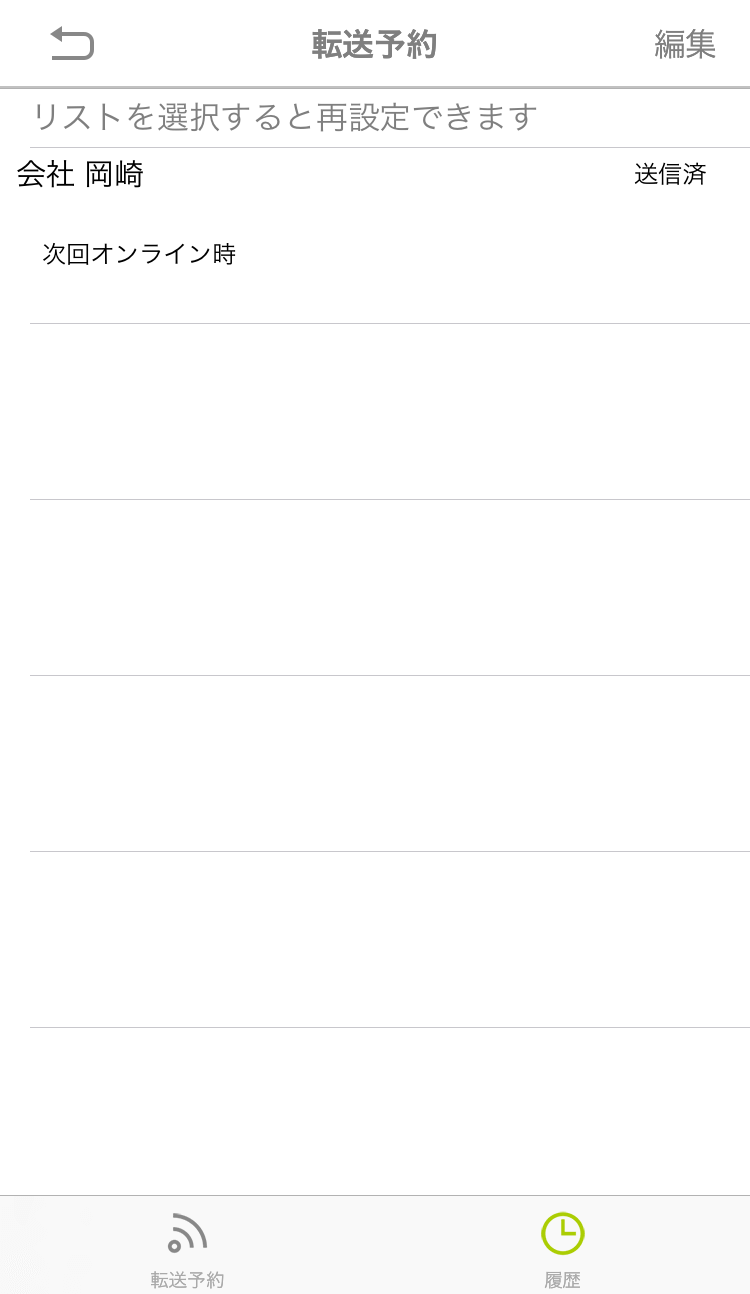Switch to the 転送予約 tab
750x1294 pixels.
point(187,1247)
